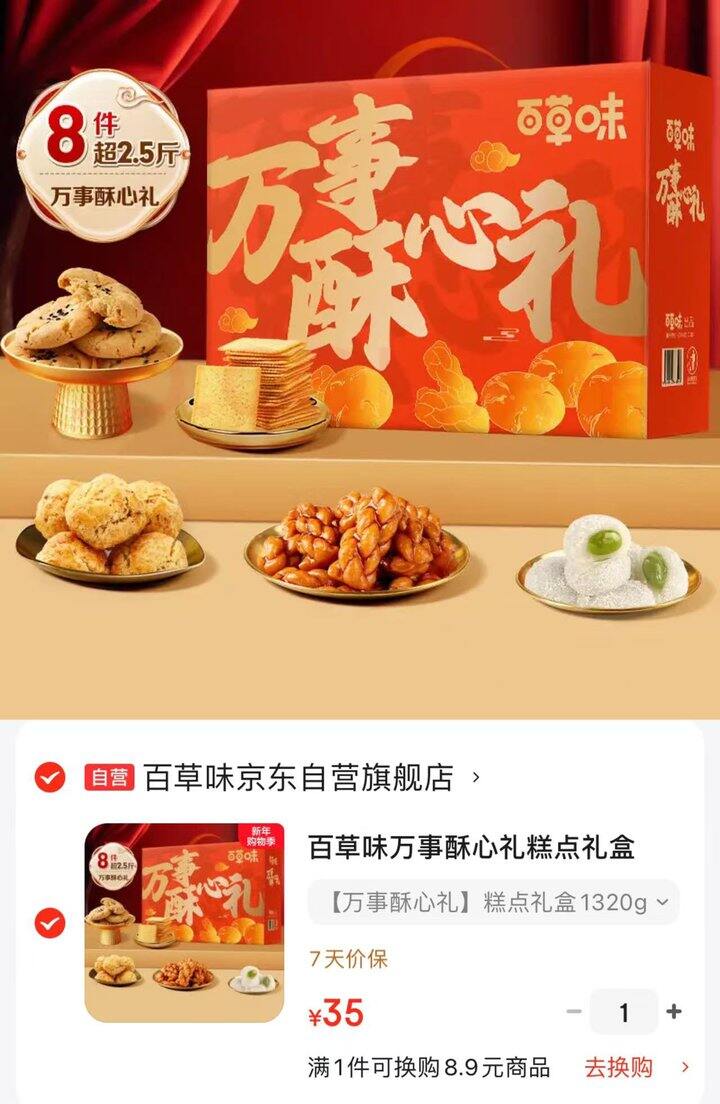Image resolution: width=720 pixels, height=1104 pixels.
Task: Open the 百草味京东自营旗舰店 store page
Action: tap(299, 777)
